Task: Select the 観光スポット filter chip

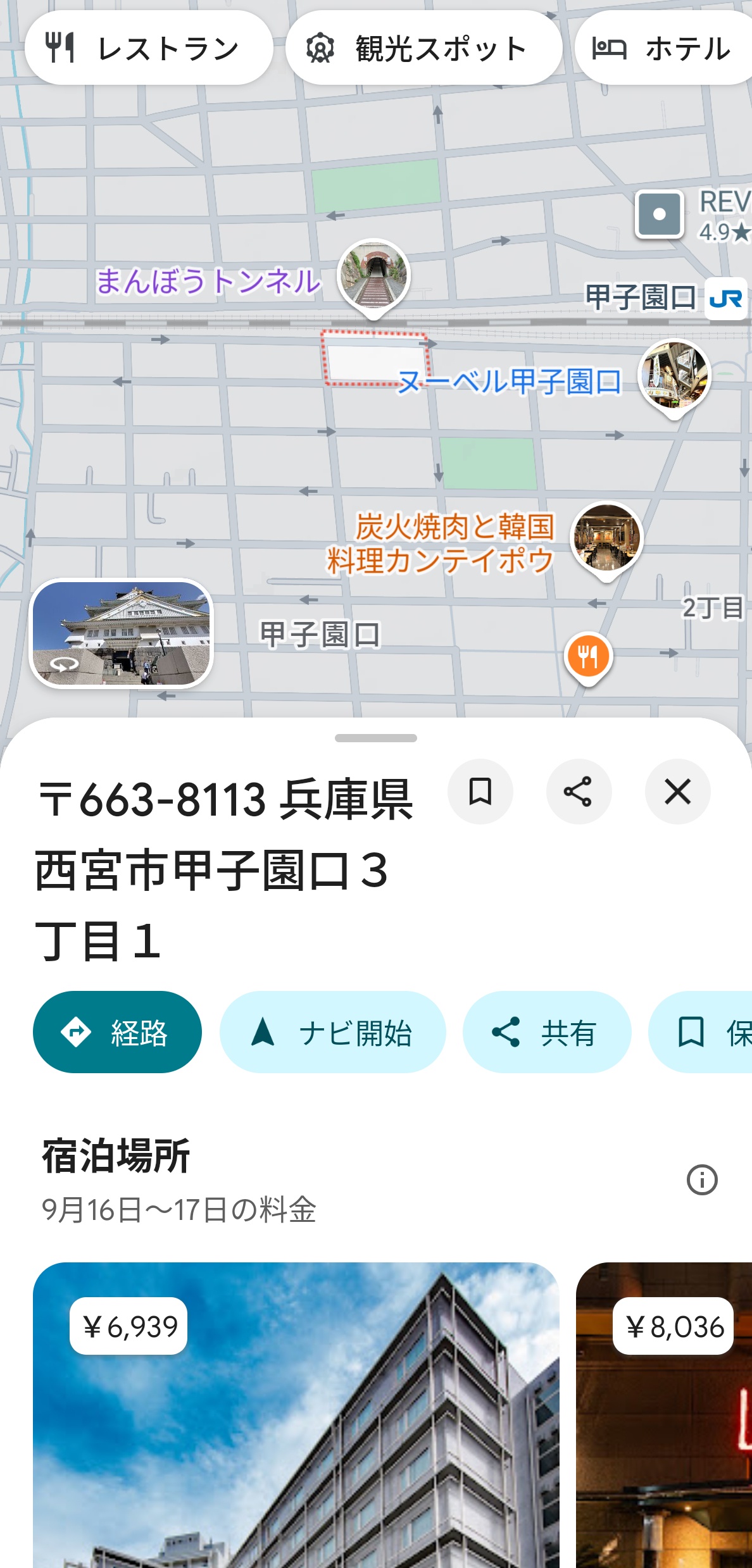Action: coord(423,48)
